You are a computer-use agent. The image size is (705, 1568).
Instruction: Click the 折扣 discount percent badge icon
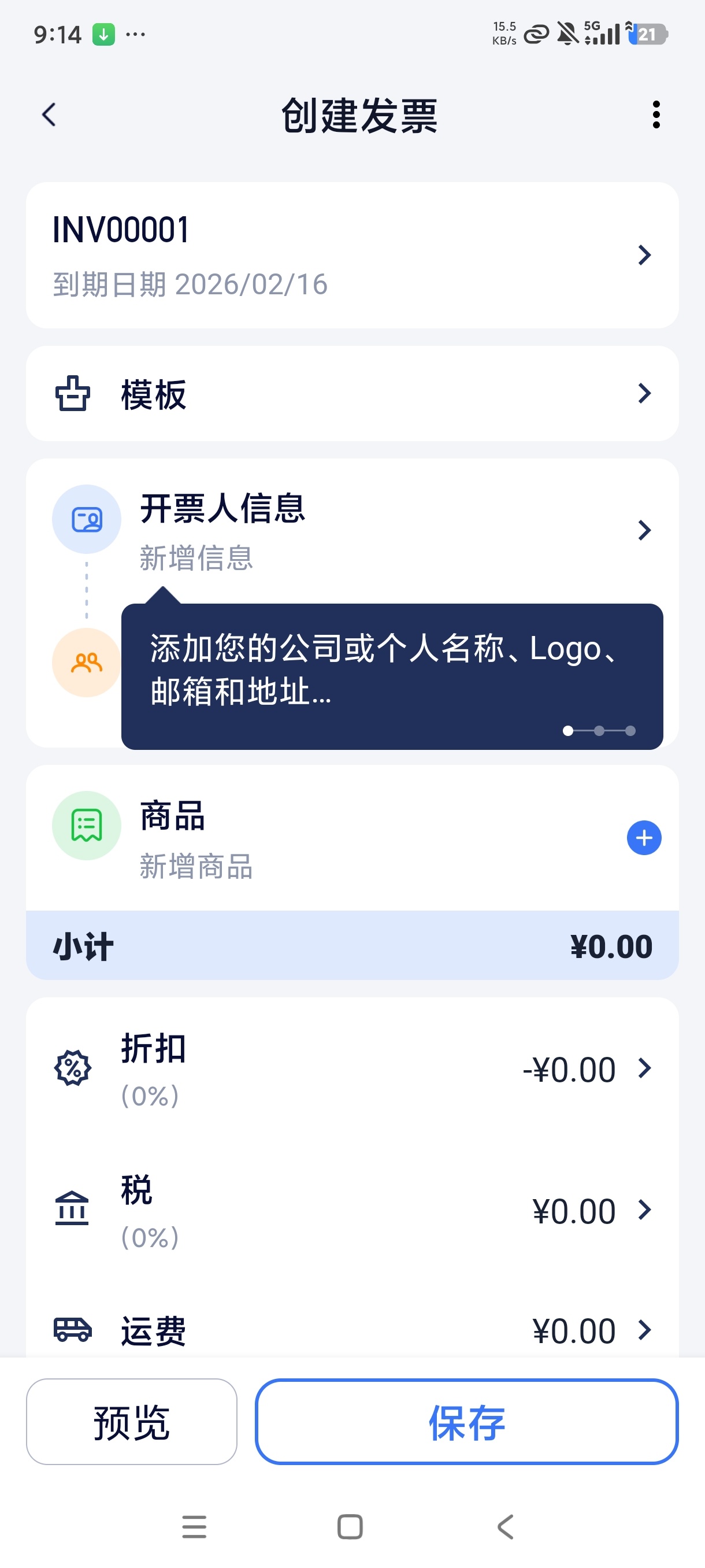72,1069
